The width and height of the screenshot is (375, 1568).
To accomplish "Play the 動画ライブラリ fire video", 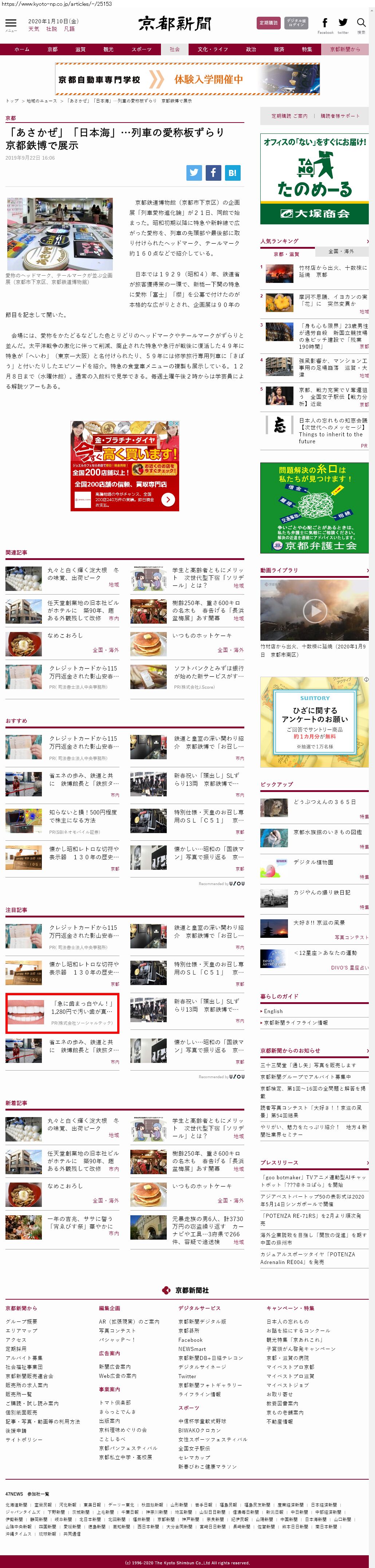I will [315, 610].
